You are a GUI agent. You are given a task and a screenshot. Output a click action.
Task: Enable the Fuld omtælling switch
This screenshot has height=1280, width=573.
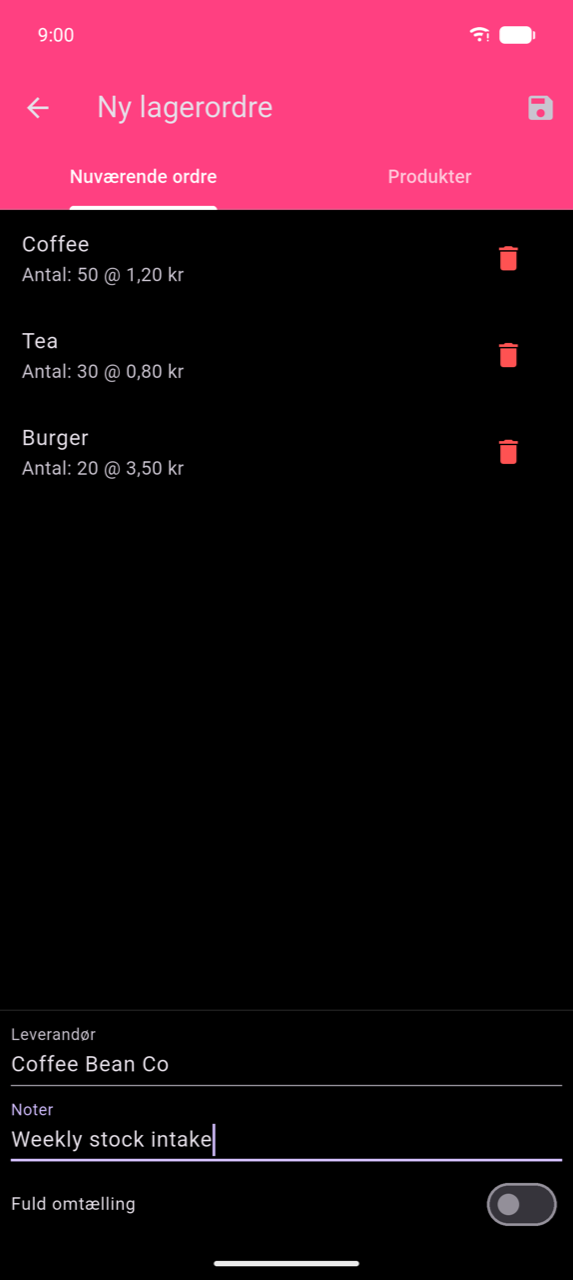pos(521,1204)
